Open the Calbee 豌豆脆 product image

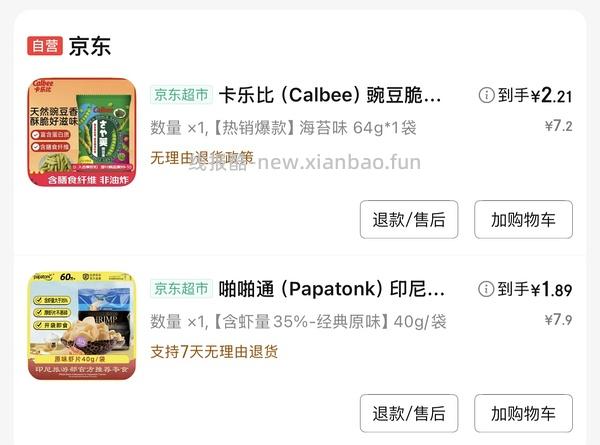coord(82,133)
